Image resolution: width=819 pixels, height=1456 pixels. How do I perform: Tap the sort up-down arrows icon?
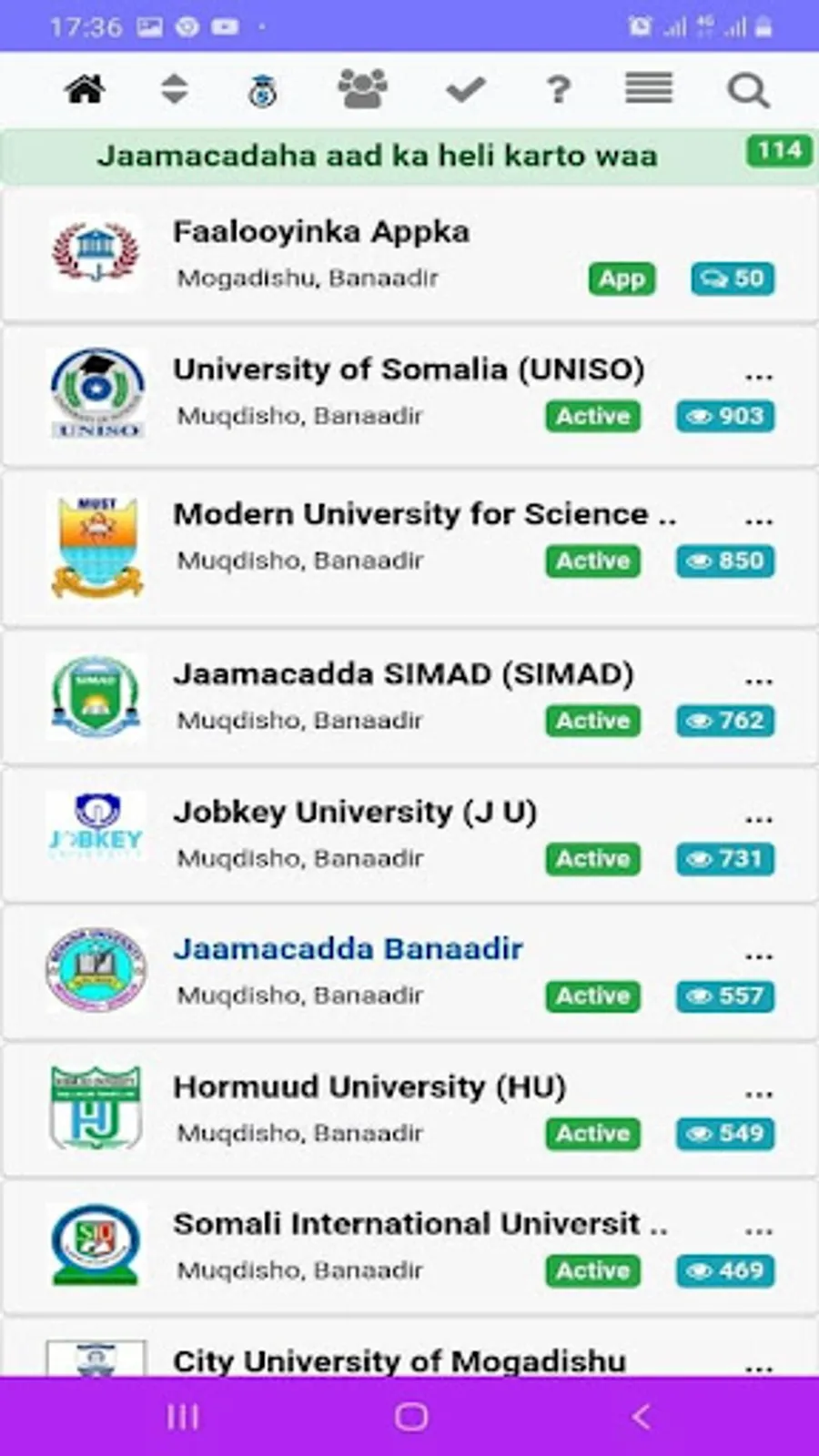(x=174, y=89)
